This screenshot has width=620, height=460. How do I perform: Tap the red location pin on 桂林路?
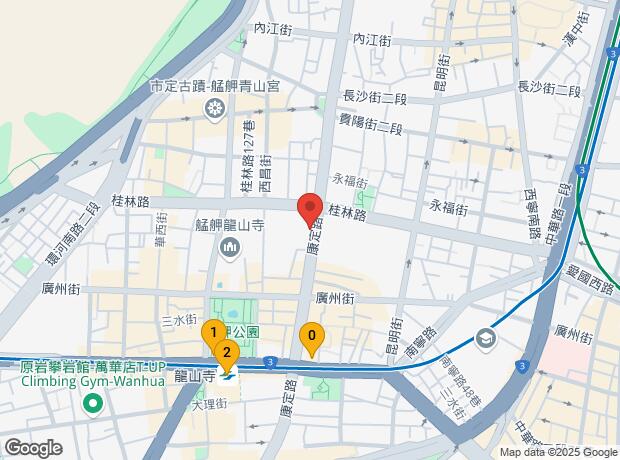tap(309, 208)
